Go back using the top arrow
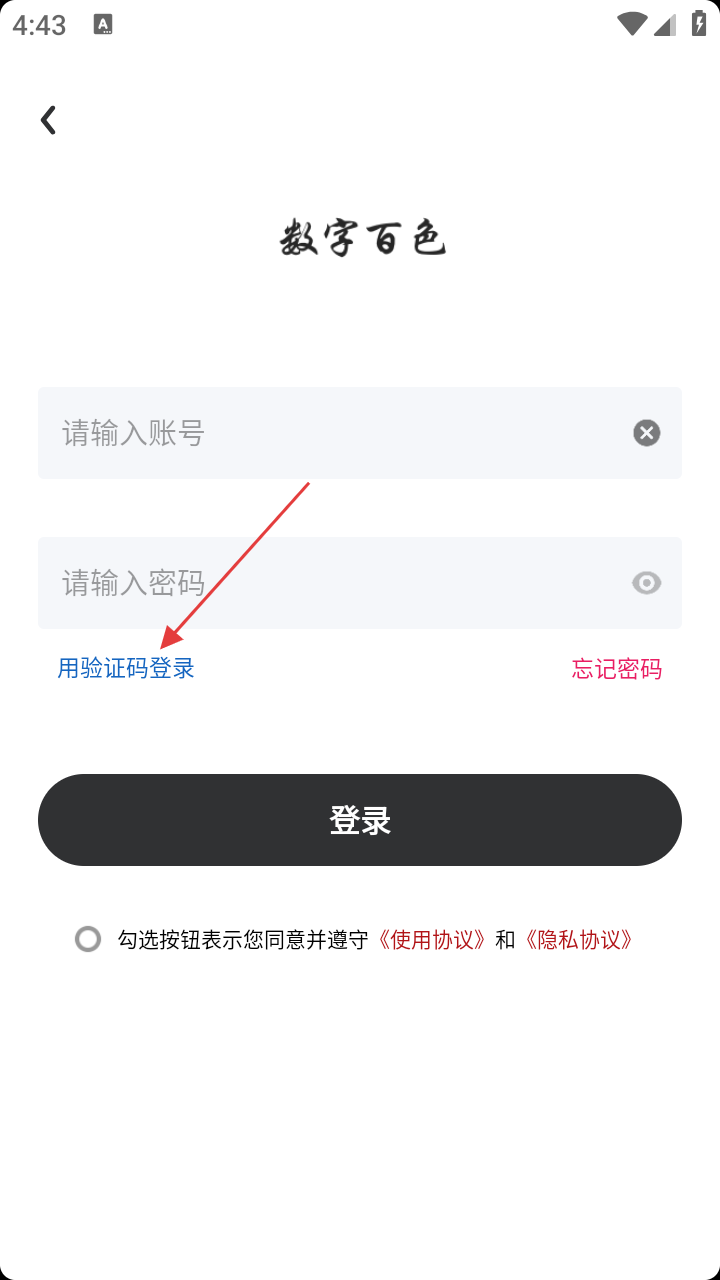 (48, 120)
